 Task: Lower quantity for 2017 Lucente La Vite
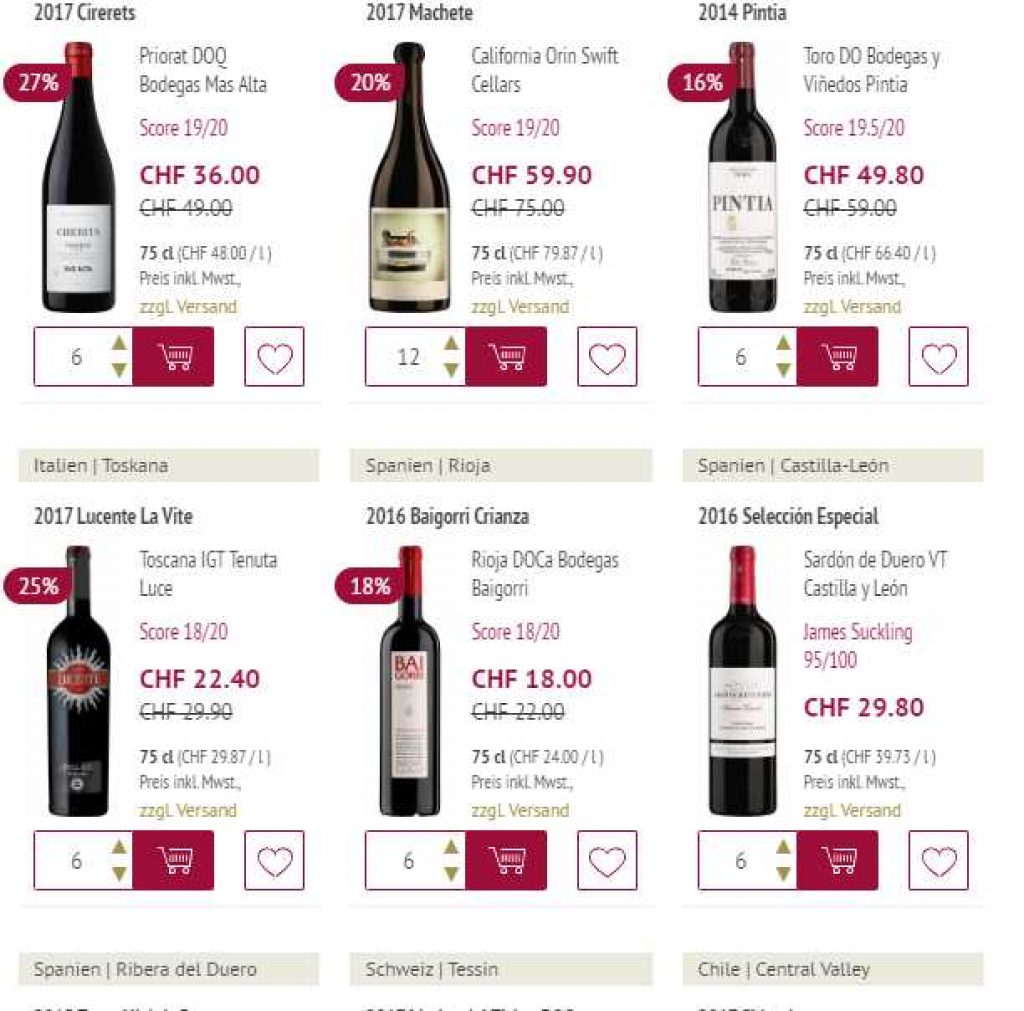tap(120, 874)
